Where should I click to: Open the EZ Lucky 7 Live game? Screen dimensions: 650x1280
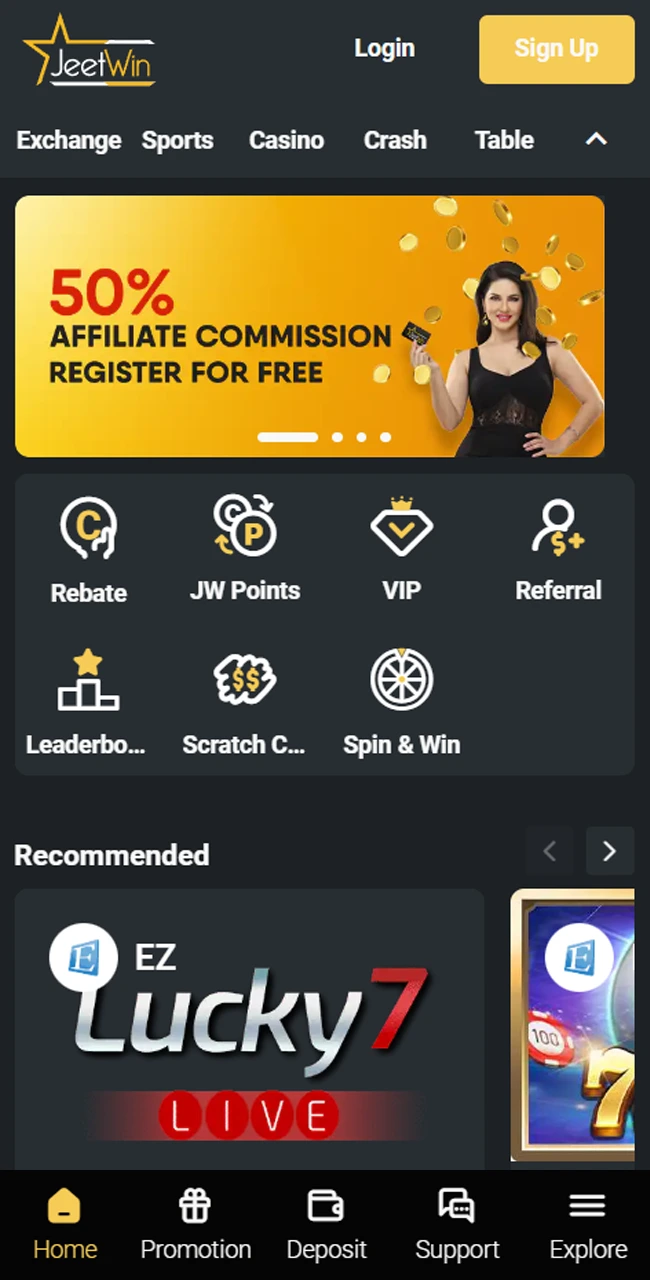249,1028
